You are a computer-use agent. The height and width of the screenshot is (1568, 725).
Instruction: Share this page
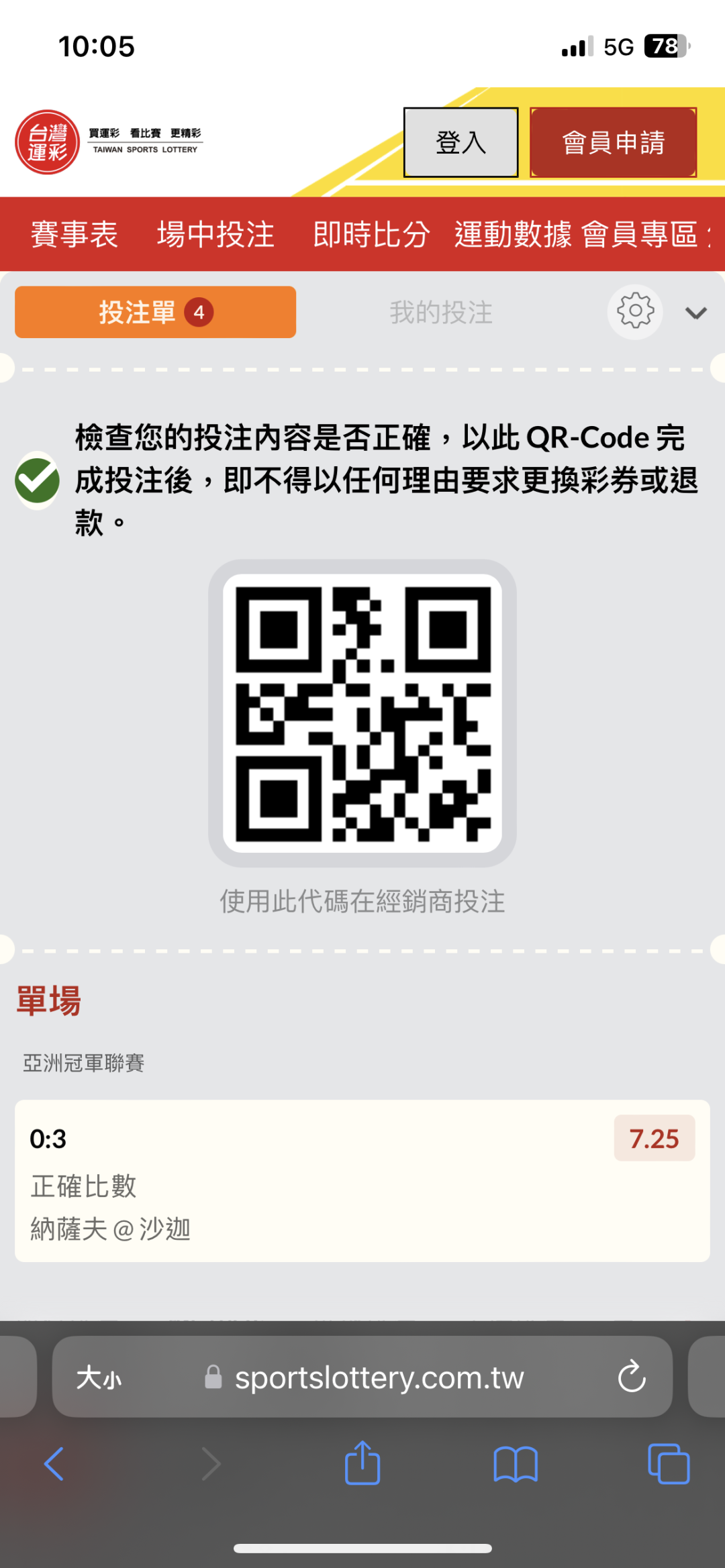pos(362,1463)
